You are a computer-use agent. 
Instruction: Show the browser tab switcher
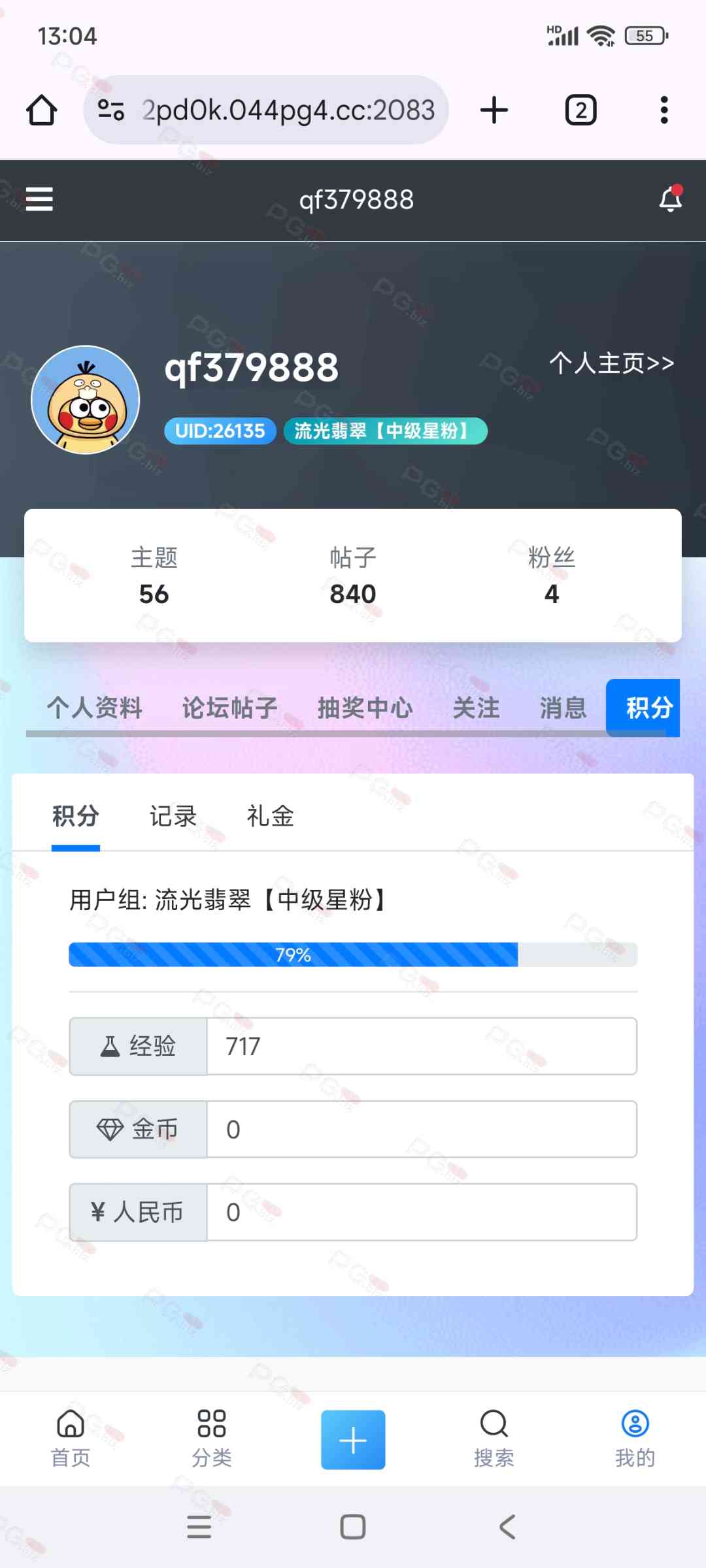click(580, 110)
